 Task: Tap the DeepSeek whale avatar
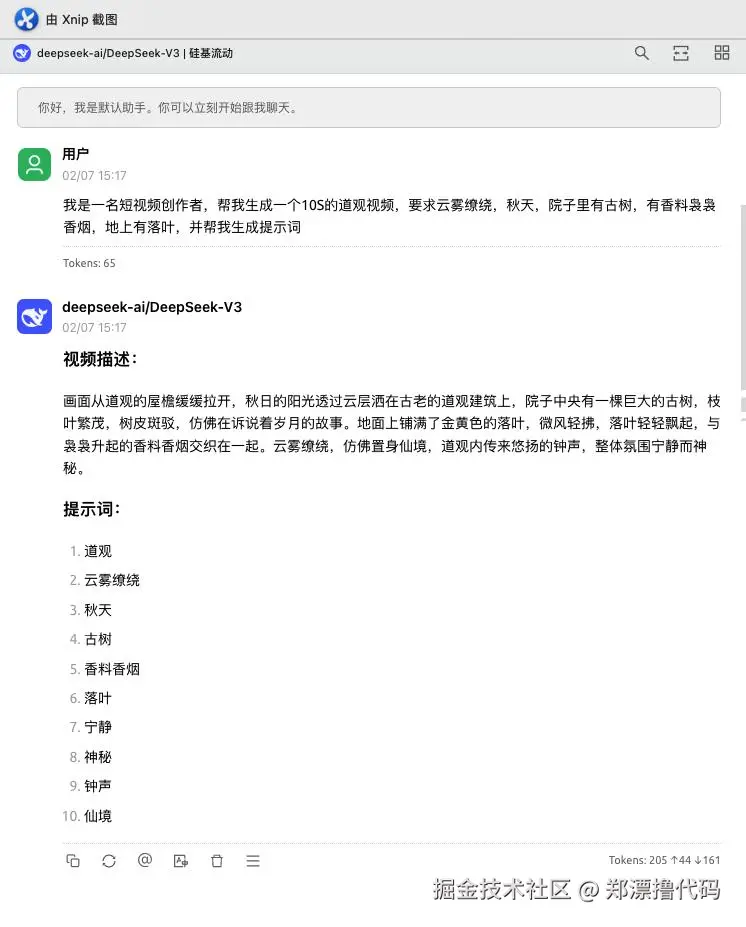(35, 316)
